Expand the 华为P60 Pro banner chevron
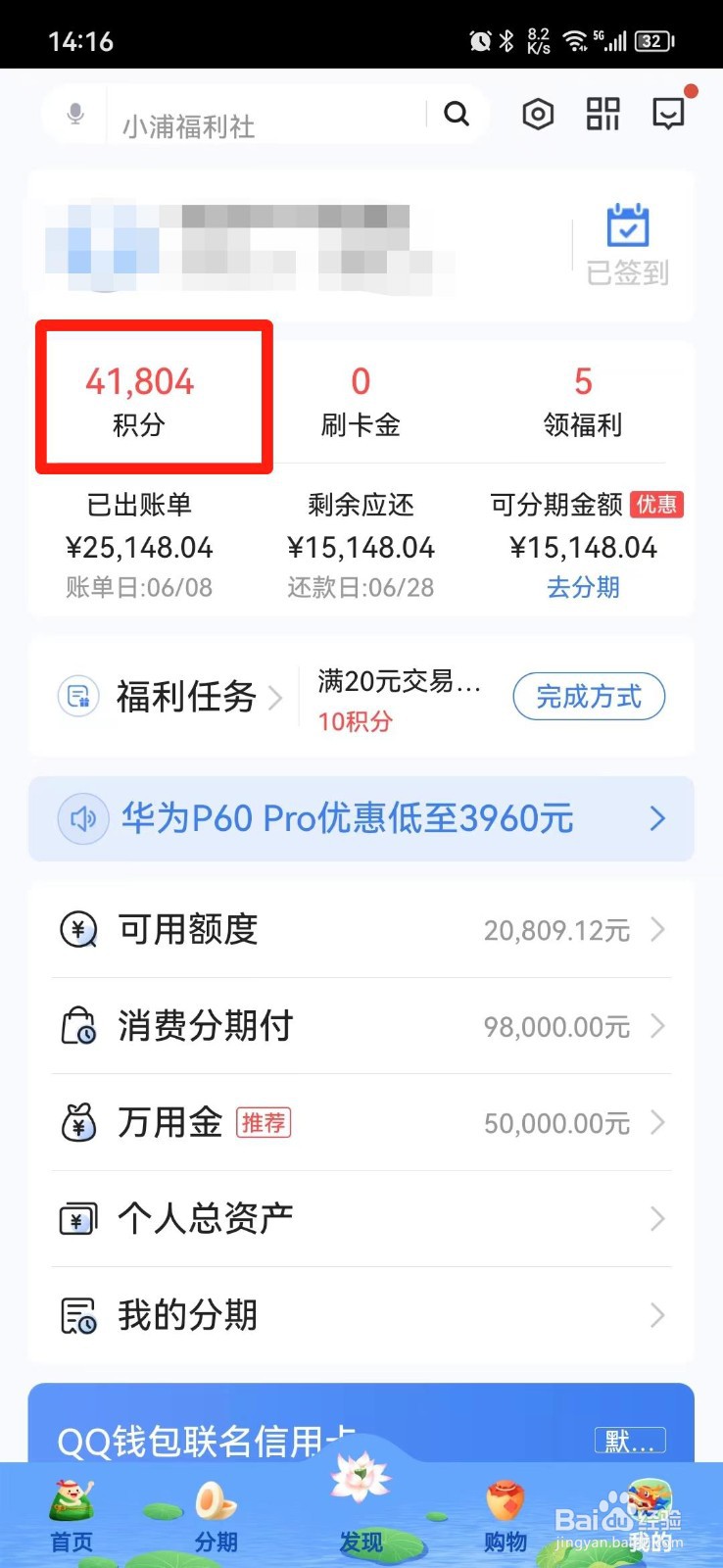Viewport: 723px width, 1568px height. point(657,818)
